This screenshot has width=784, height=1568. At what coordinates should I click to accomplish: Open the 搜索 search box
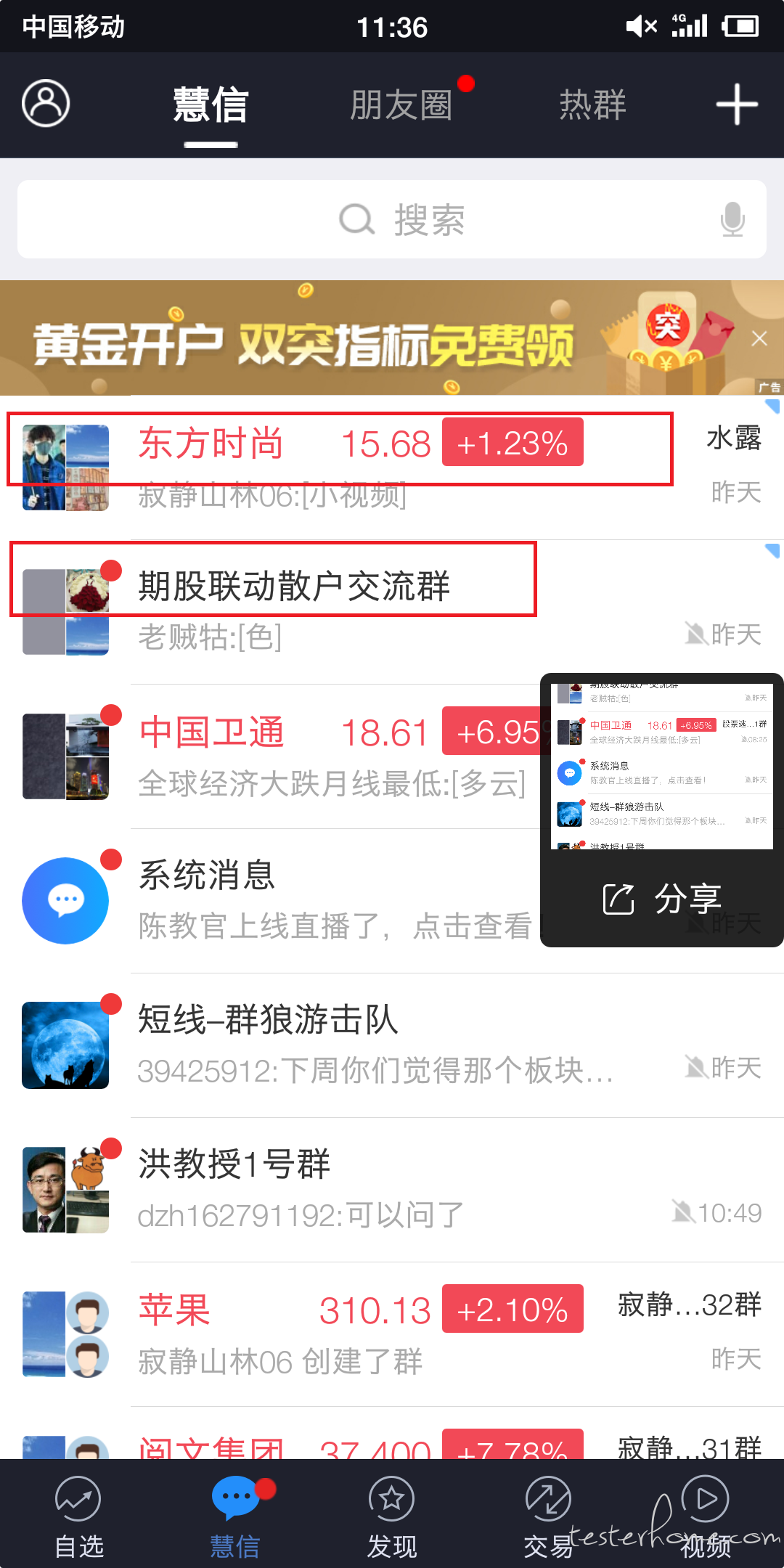pos(392,219)
